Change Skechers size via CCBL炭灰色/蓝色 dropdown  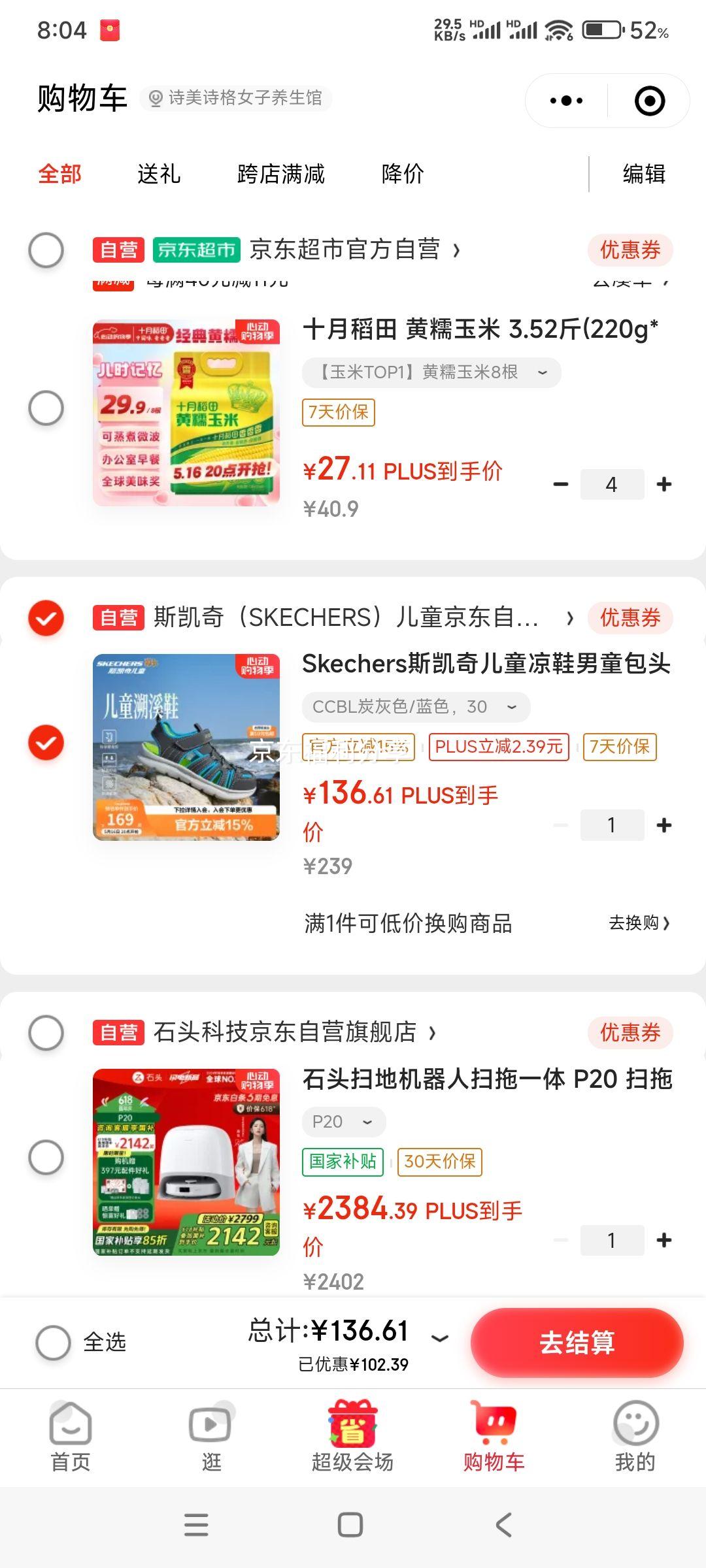(416, 707)
